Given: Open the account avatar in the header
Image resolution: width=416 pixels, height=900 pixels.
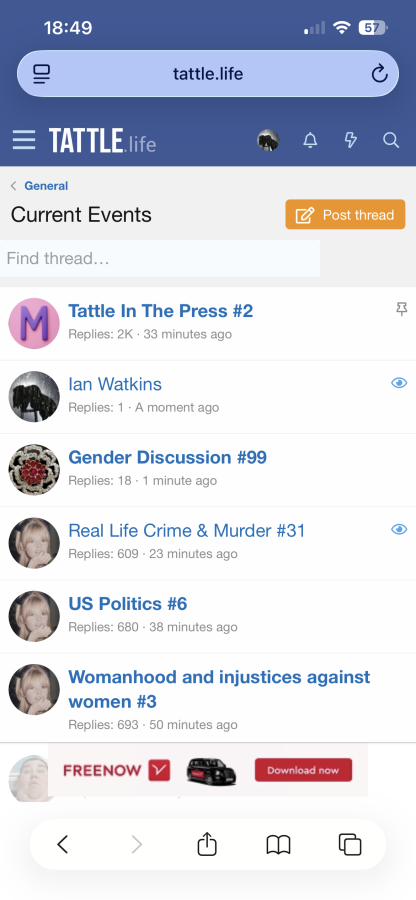Looking at the screenshot, I should click(268, 140).
